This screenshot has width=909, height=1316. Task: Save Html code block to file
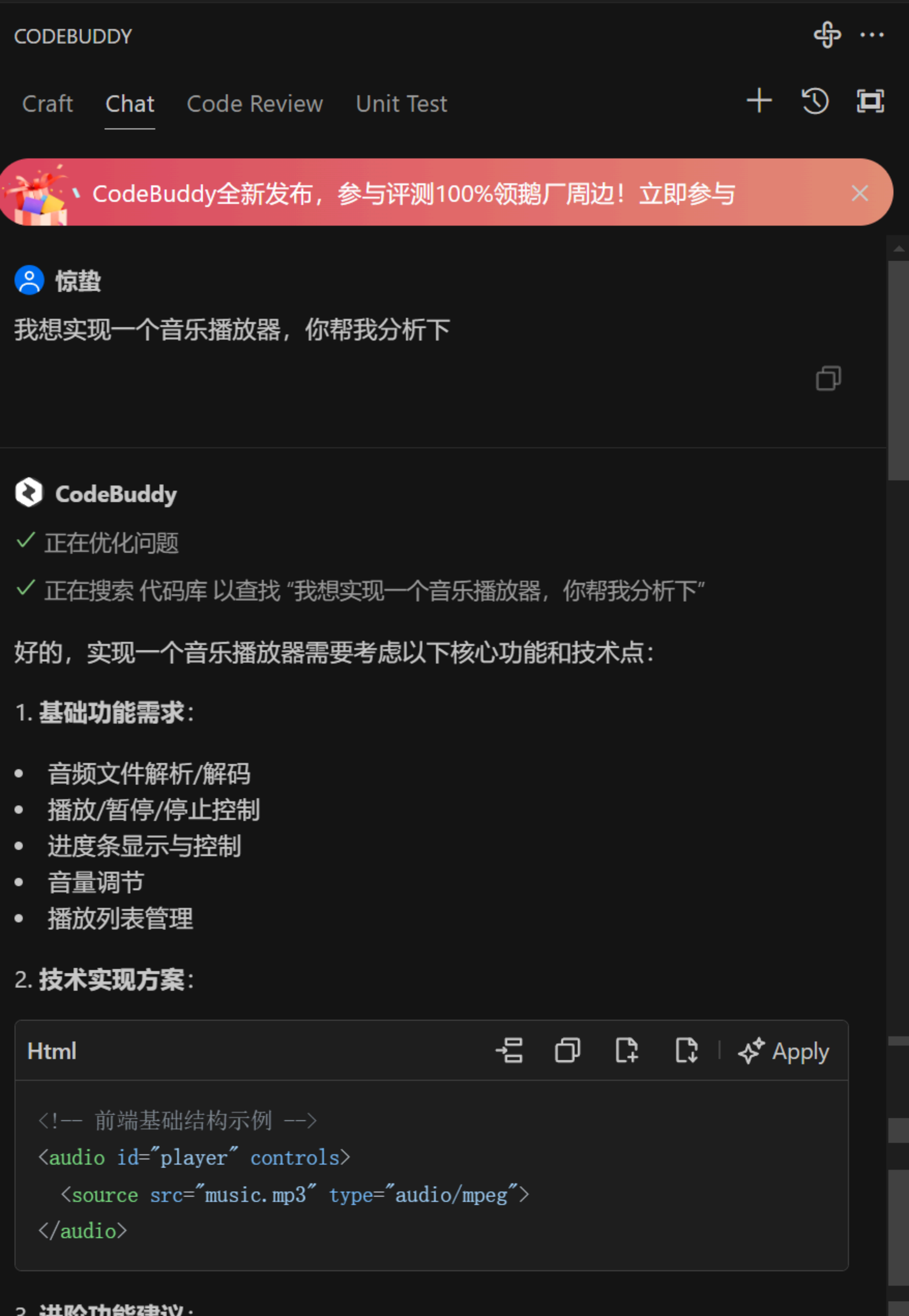(x=686, y=1050)
